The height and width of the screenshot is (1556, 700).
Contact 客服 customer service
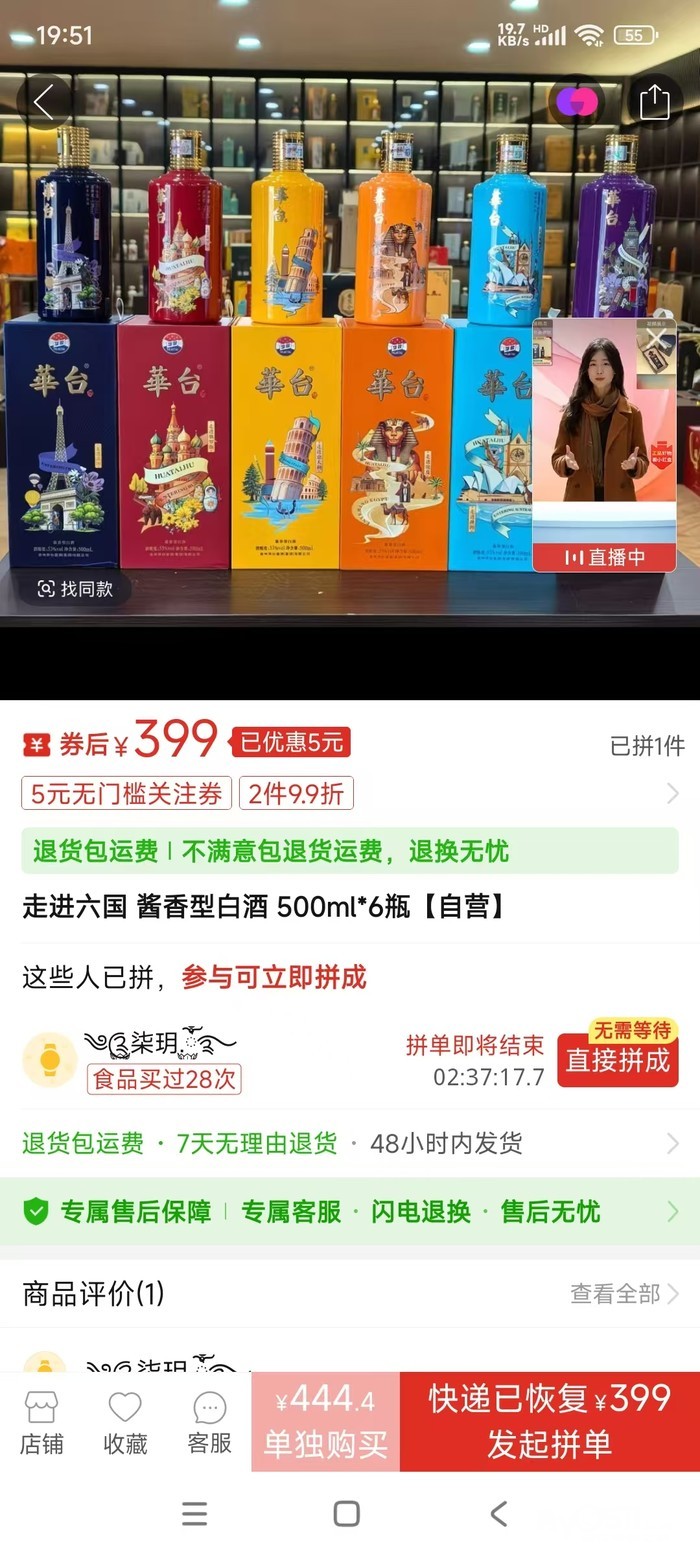pos(209,1422)
